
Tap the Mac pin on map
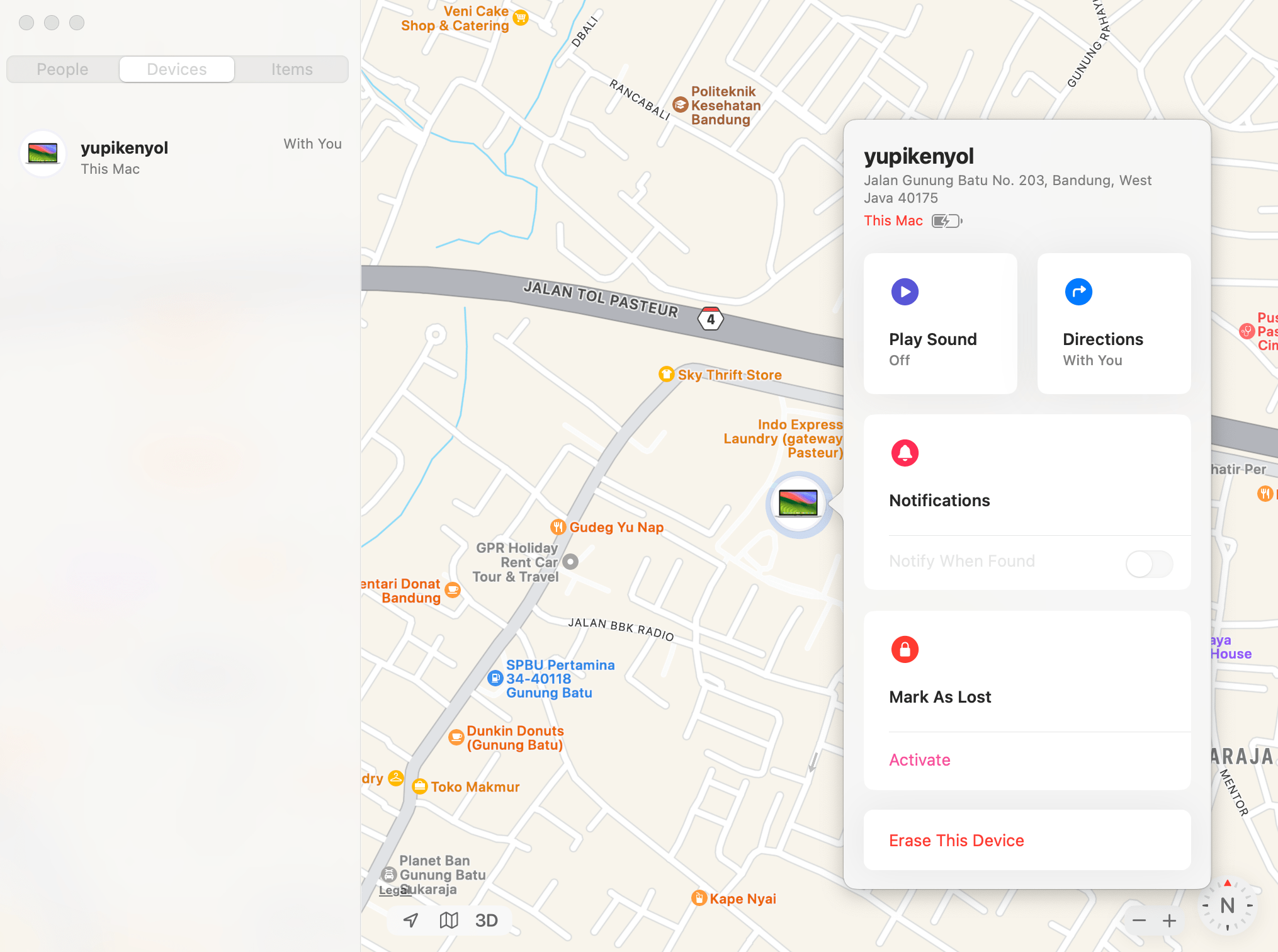(x=798, y=504)
